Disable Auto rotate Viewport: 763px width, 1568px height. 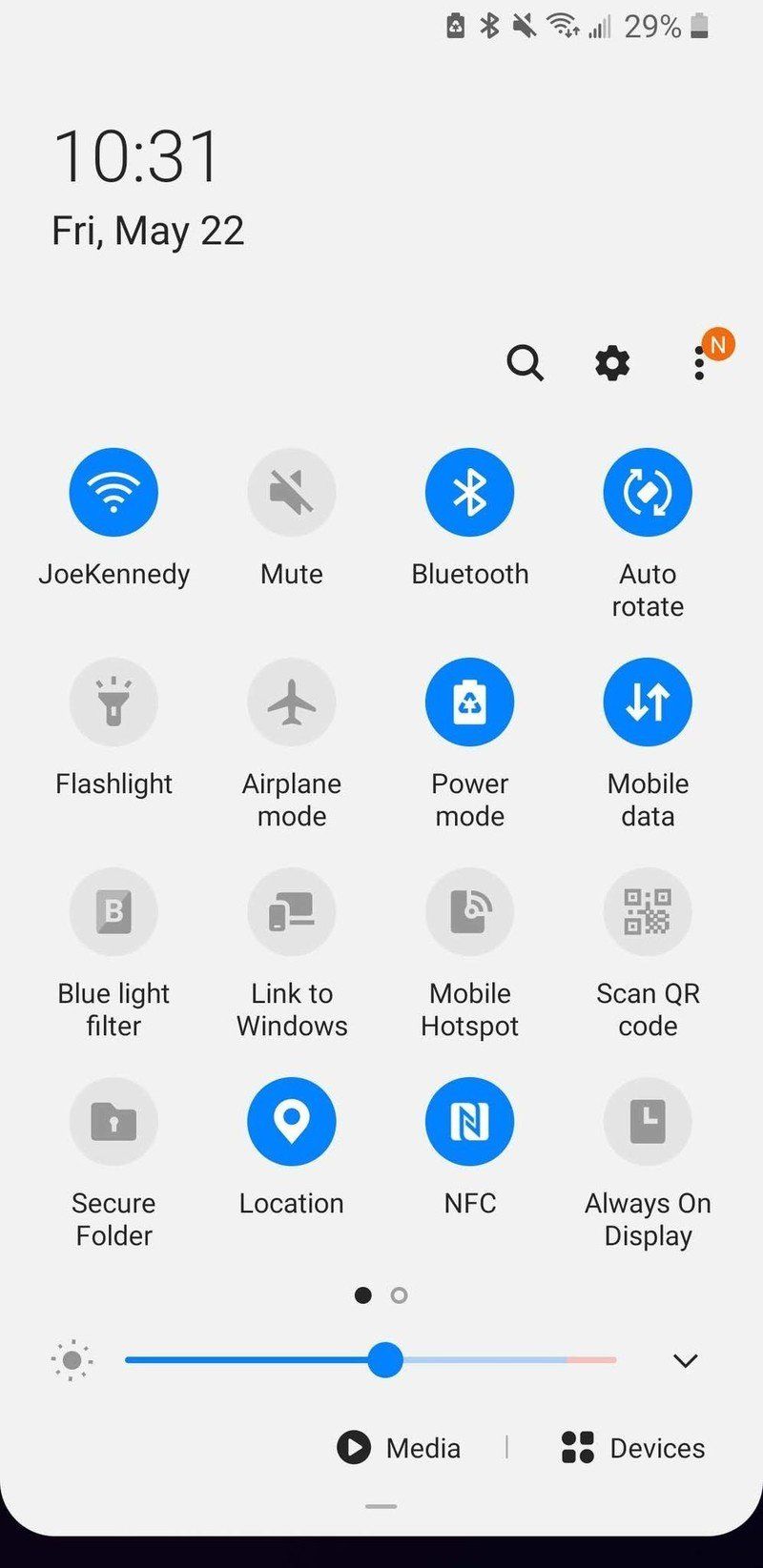(648, 491)
